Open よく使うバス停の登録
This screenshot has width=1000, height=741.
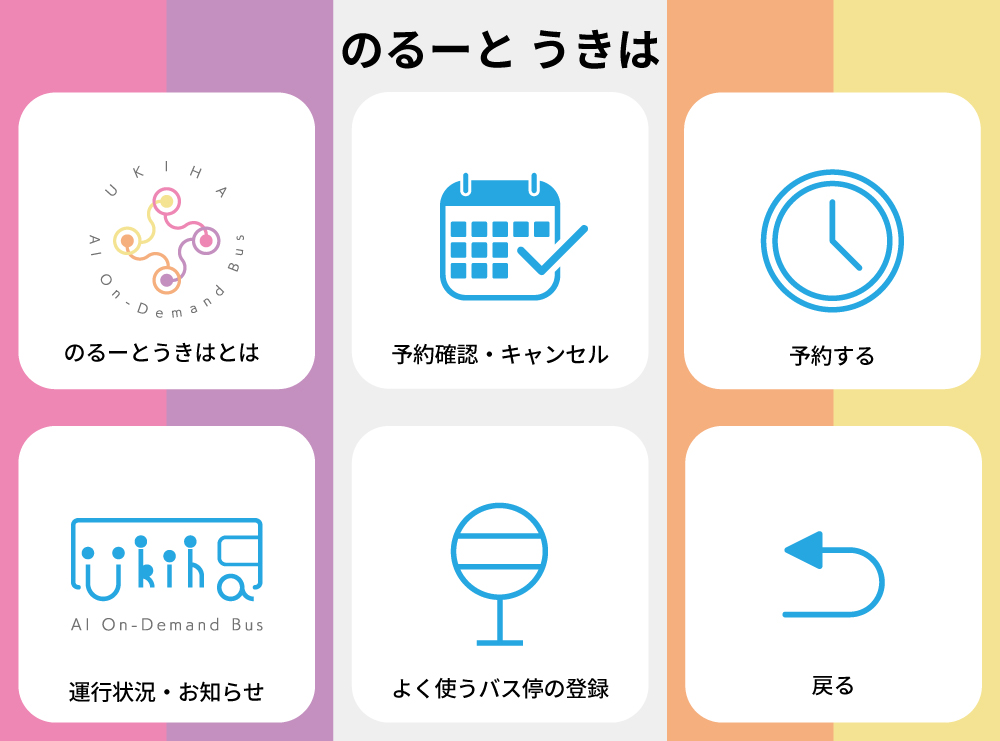(500, 574)
